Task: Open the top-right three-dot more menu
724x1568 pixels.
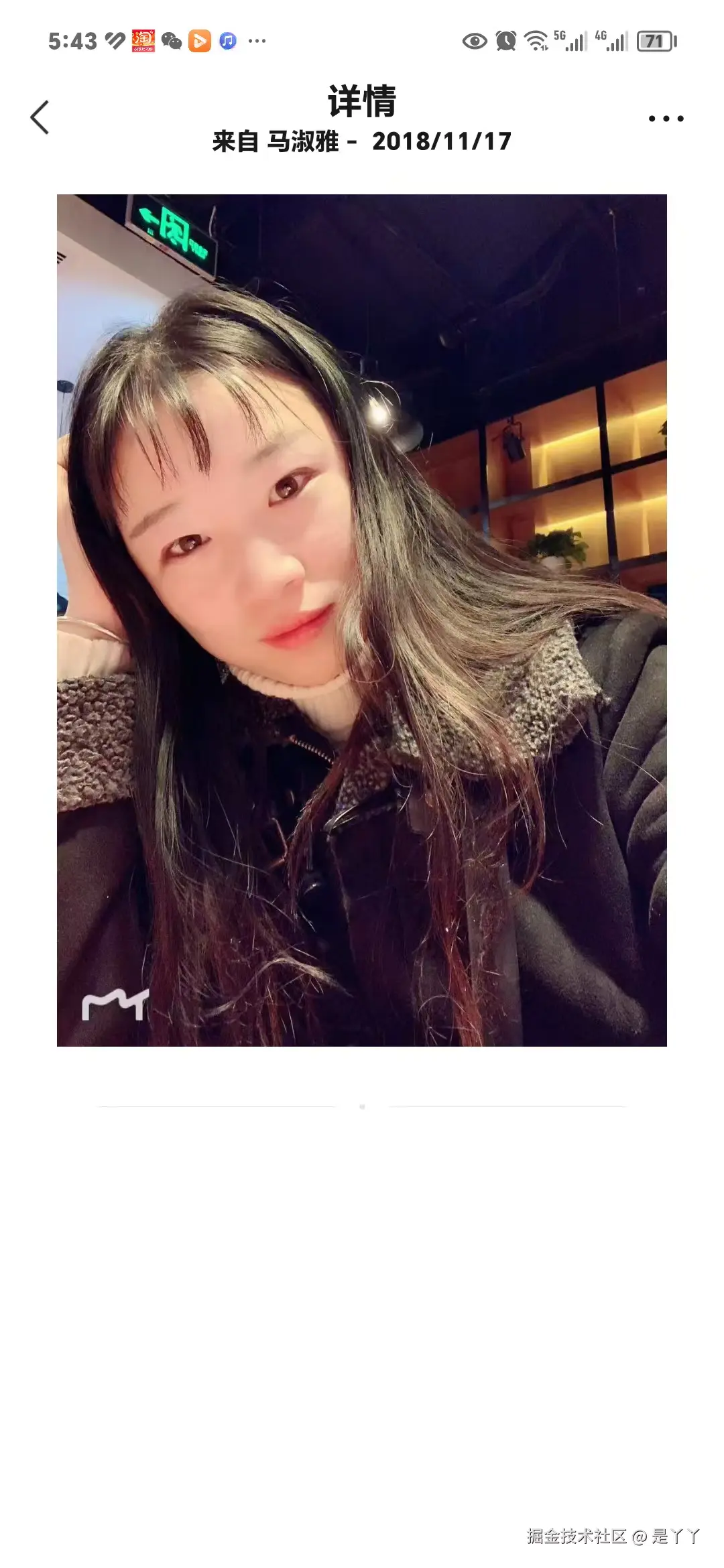Action: (664, 118)
